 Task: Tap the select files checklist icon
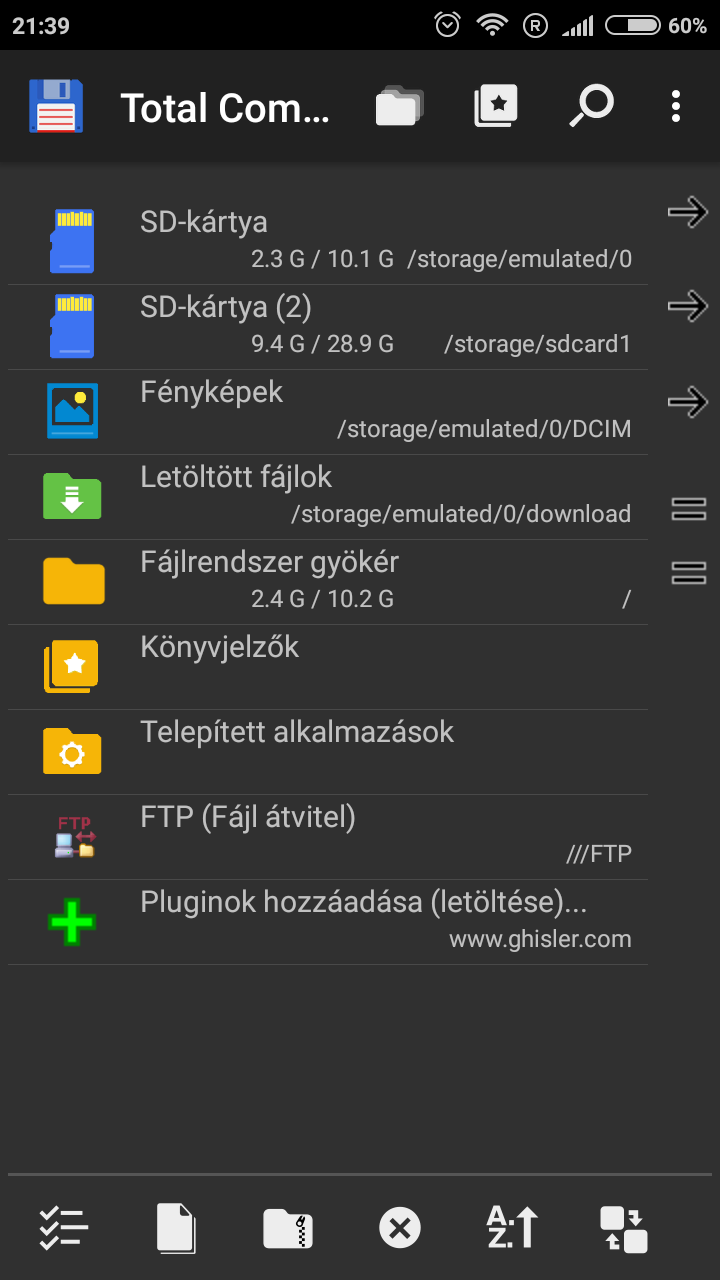[64, 1227]
